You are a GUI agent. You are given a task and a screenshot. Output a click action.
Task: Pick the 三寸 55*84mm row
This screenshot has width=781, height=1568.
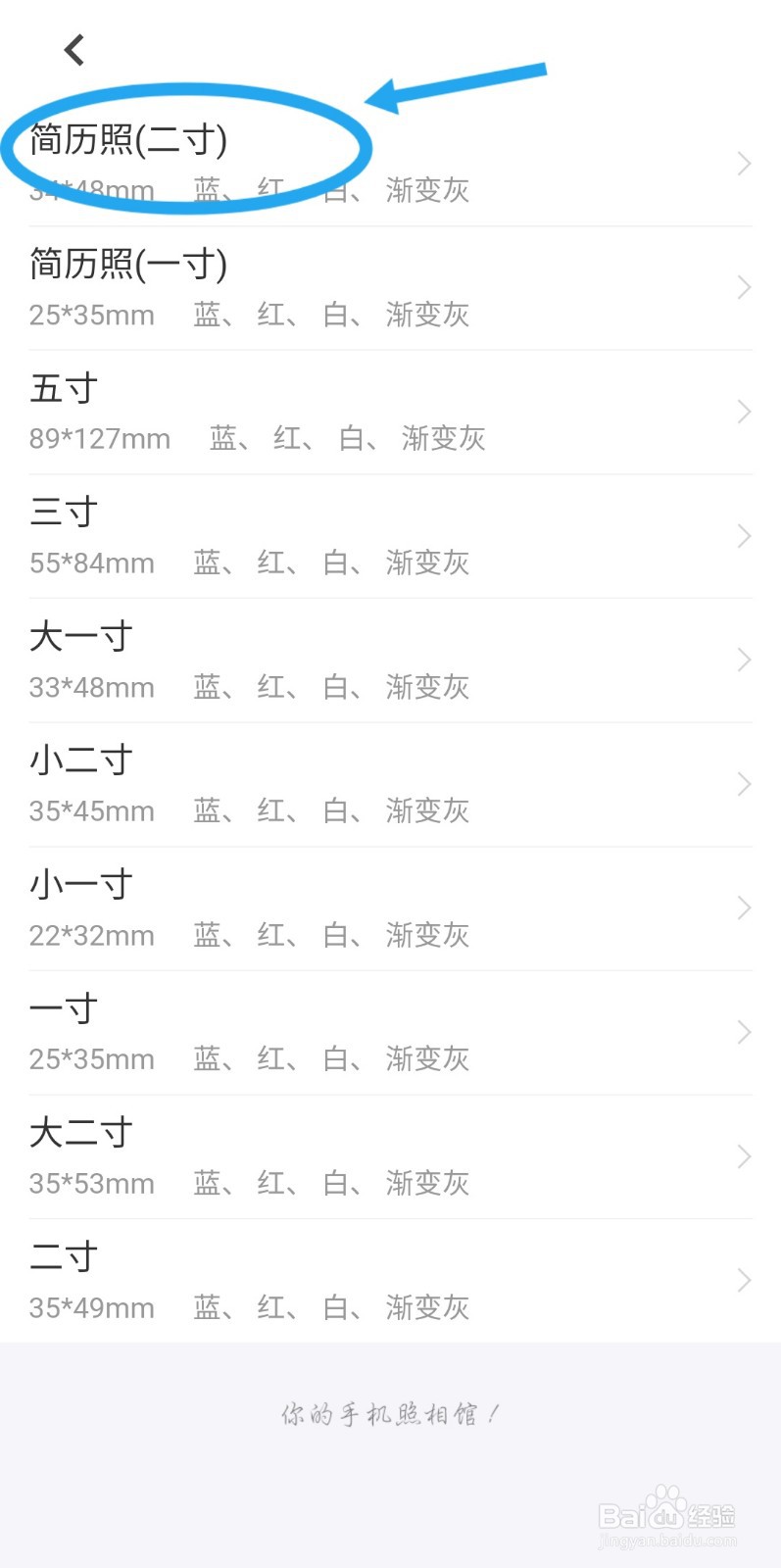pos(391,536)
